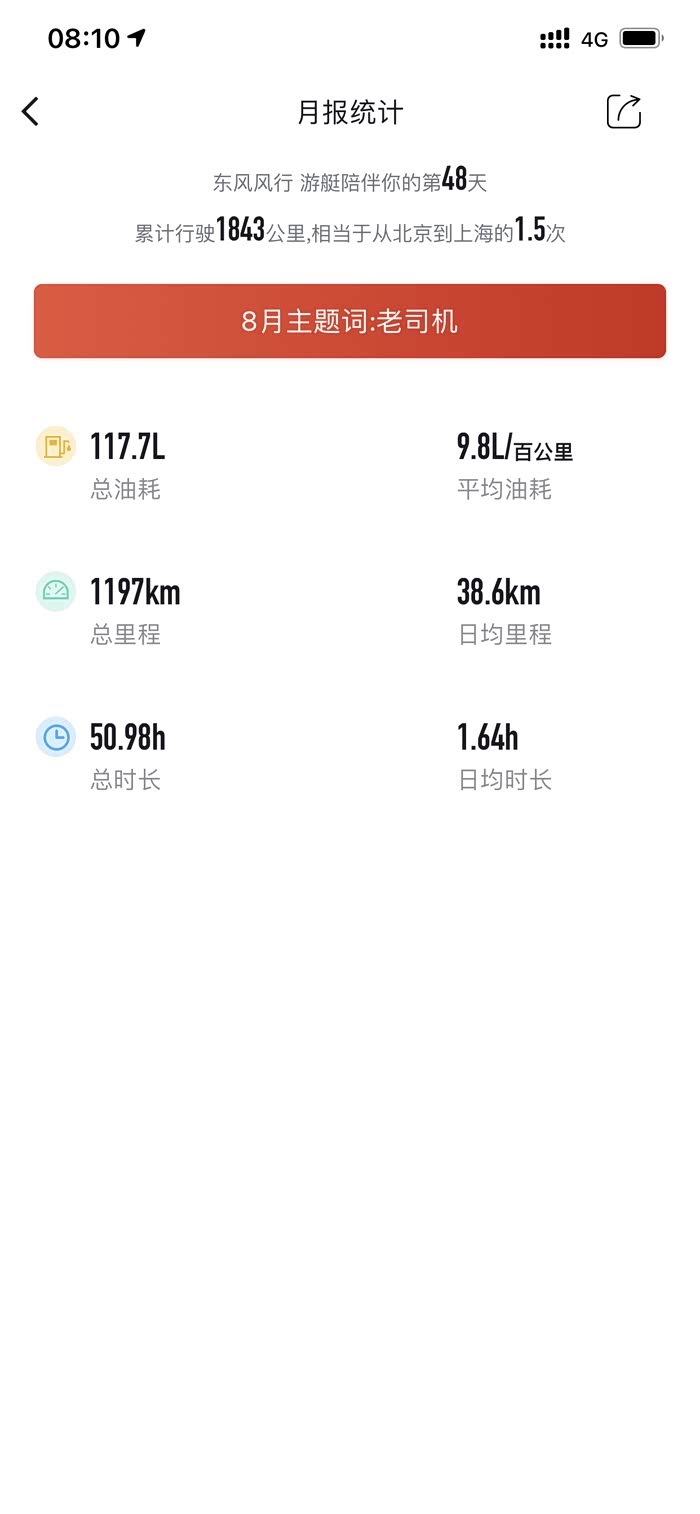Tap the 8月主题词:老司机 banner
700x1514 pixels.
coord(350,321)
